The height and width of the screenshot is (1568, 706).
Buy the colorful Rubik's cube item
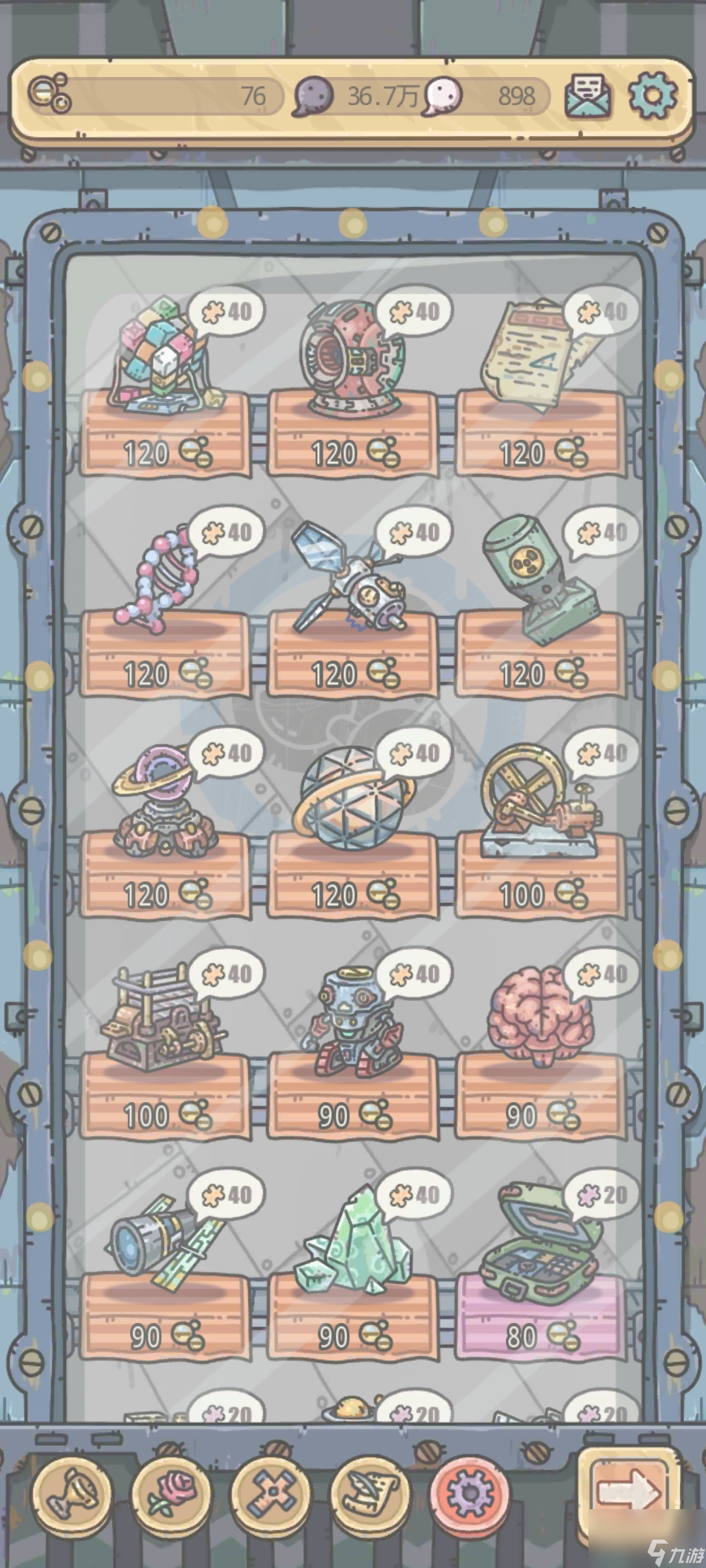click(165, 366)
